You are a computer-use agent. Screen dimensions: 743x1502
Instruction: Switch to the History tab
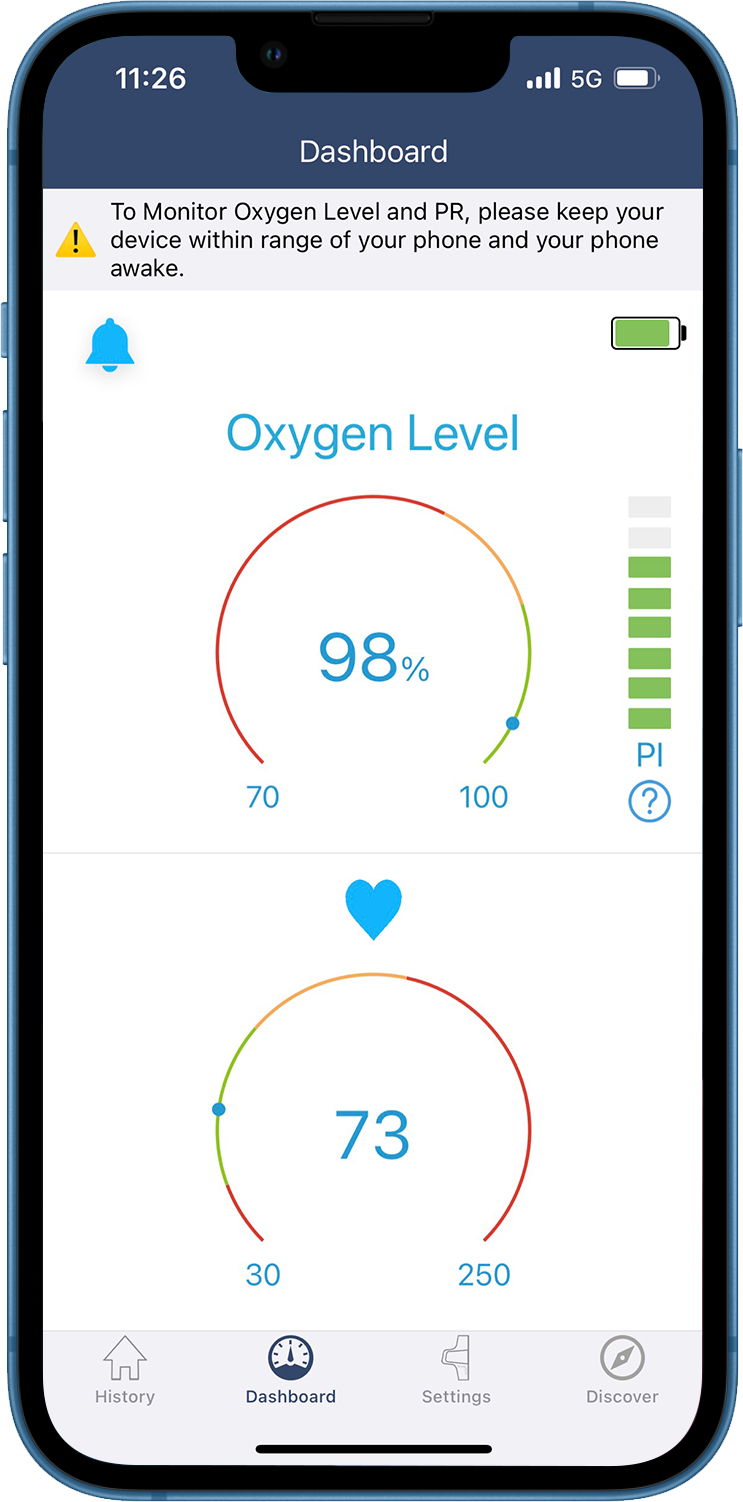tap(125, 1370)
